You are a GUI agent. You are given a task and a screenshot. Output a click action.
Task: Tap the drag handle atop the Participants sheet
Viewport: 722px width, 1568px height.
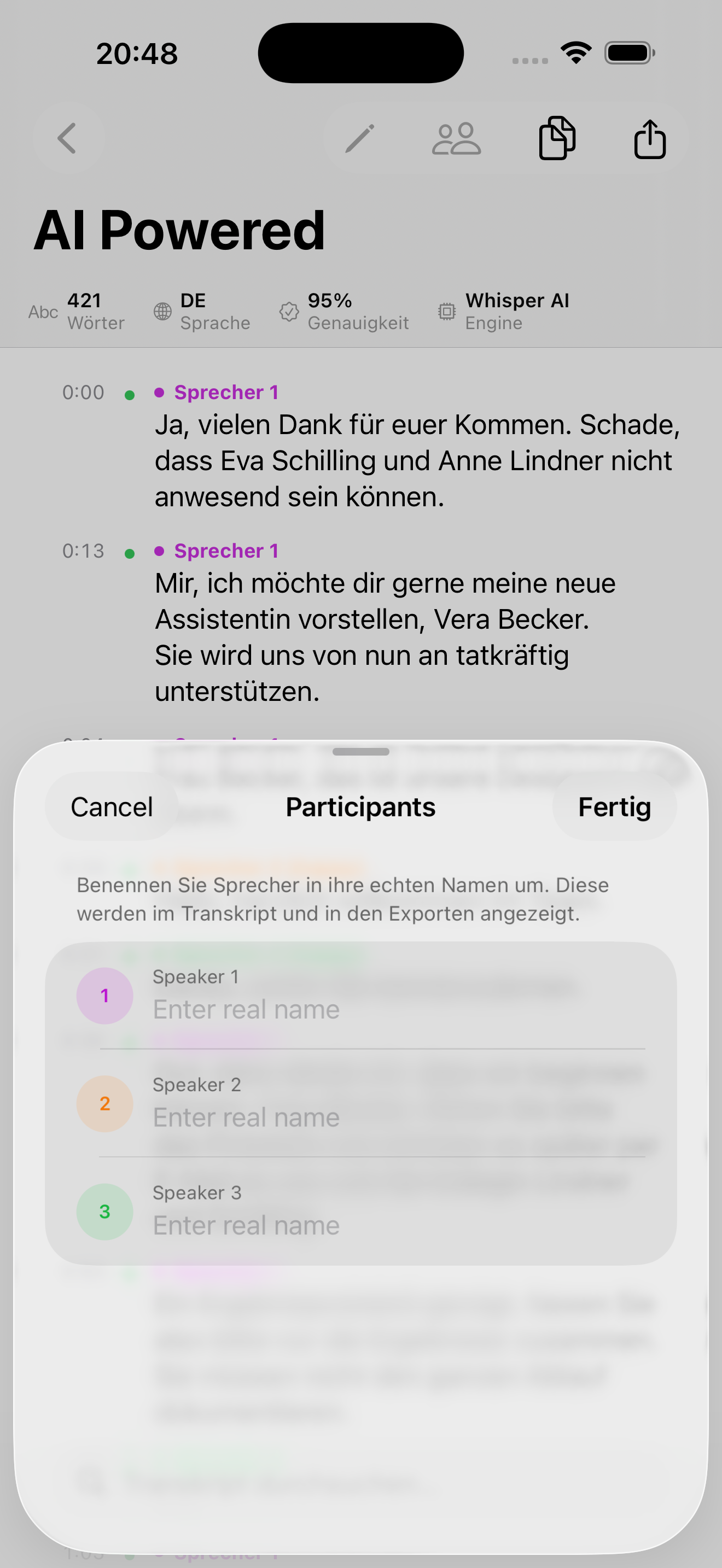pos(360,752)
